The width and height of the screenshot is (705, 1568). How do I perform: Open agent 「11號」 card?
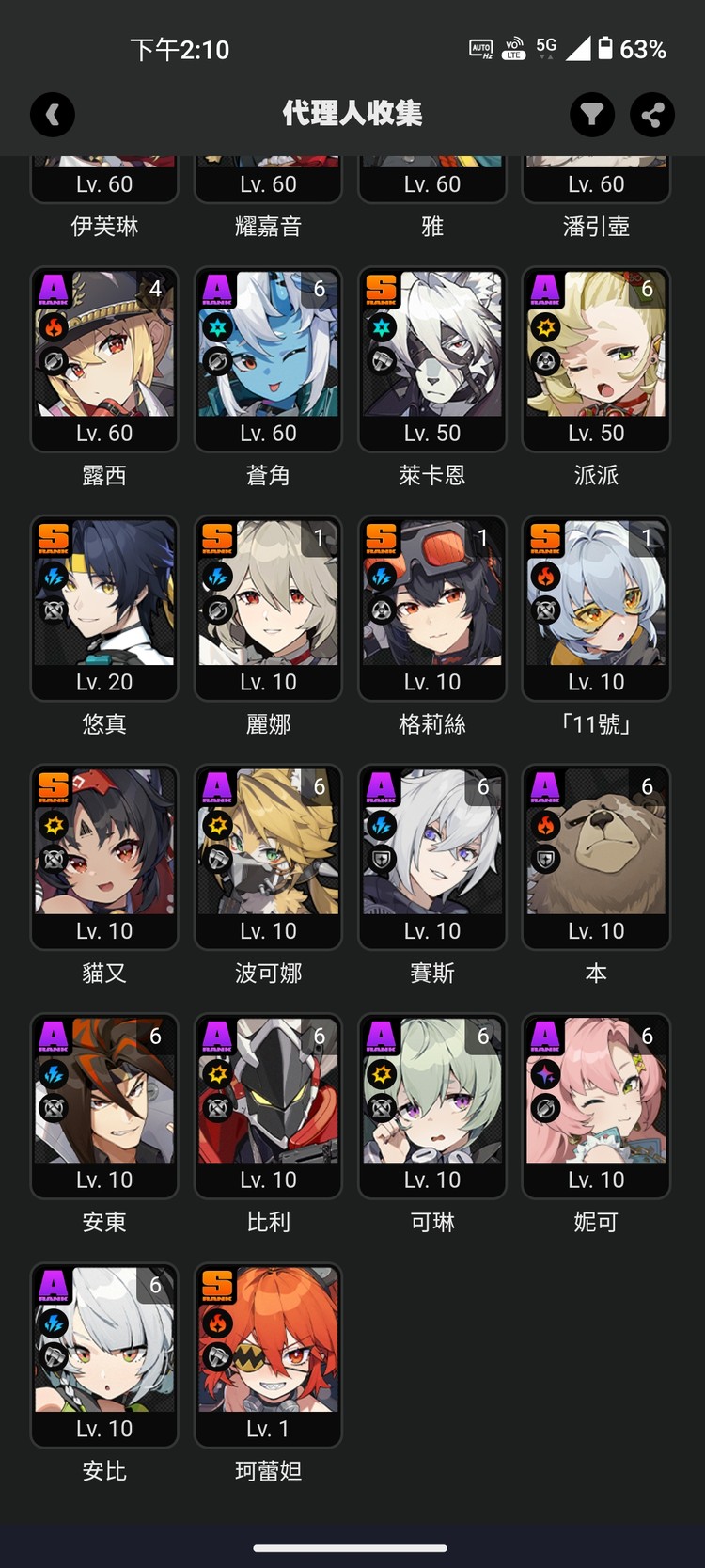point(596,608)
